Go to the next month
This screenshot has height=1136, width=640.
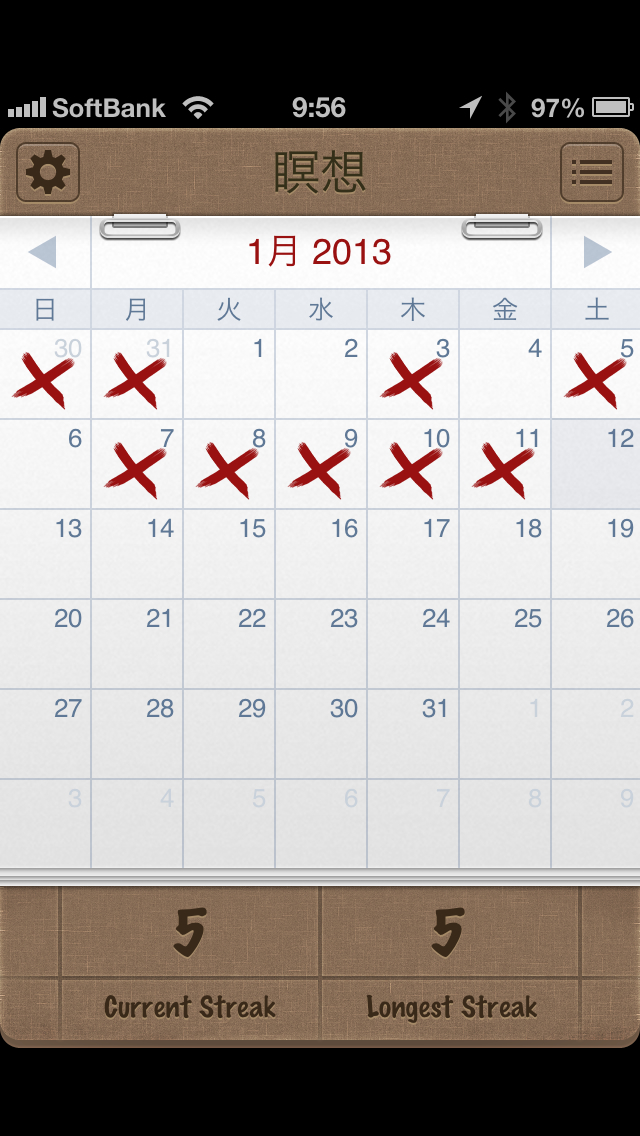(596, 252)
